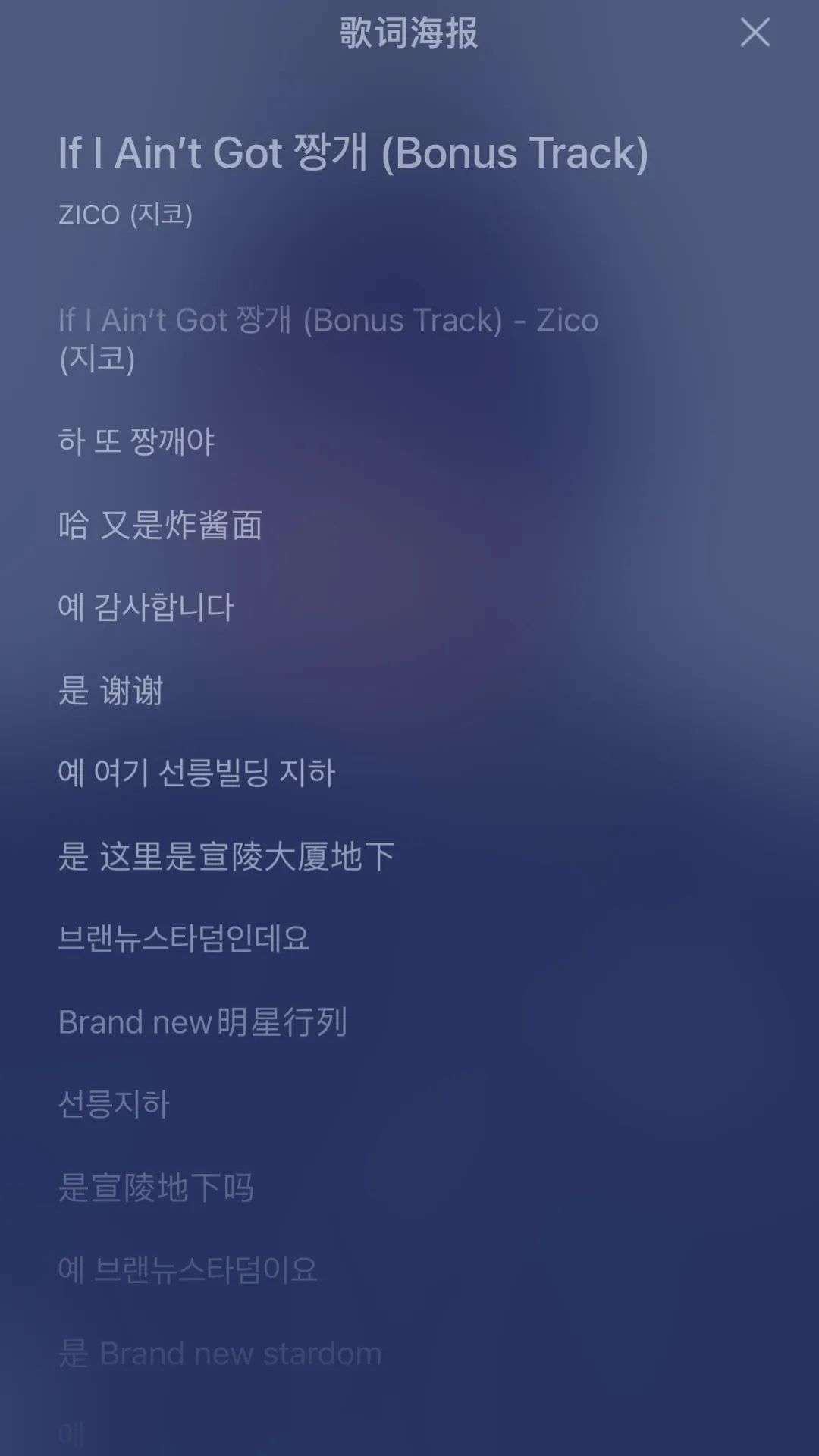Choose the lyric 예 여기 선릉빌딩 지하

click(x=196, y=773)
